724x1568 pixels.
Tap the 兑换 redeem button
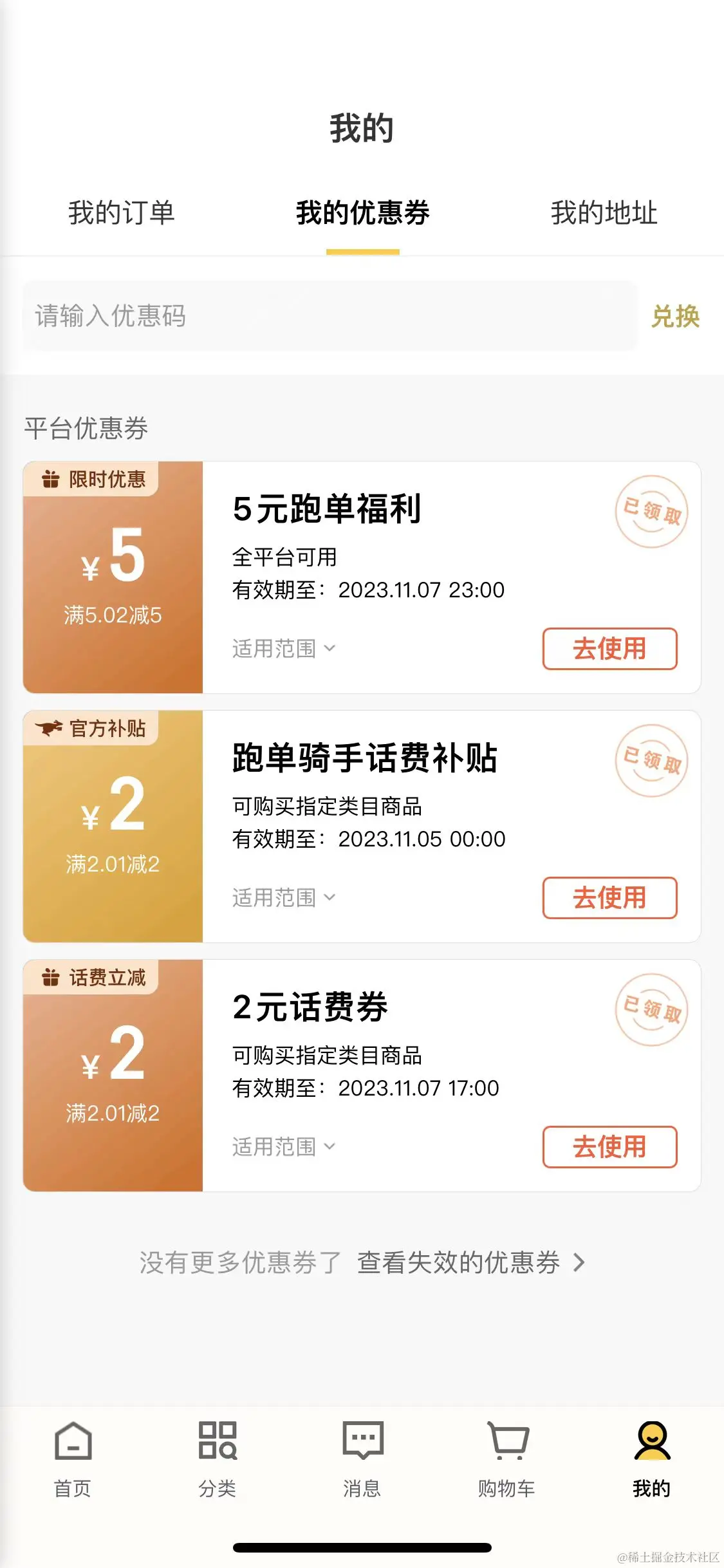tap(675, 317)
